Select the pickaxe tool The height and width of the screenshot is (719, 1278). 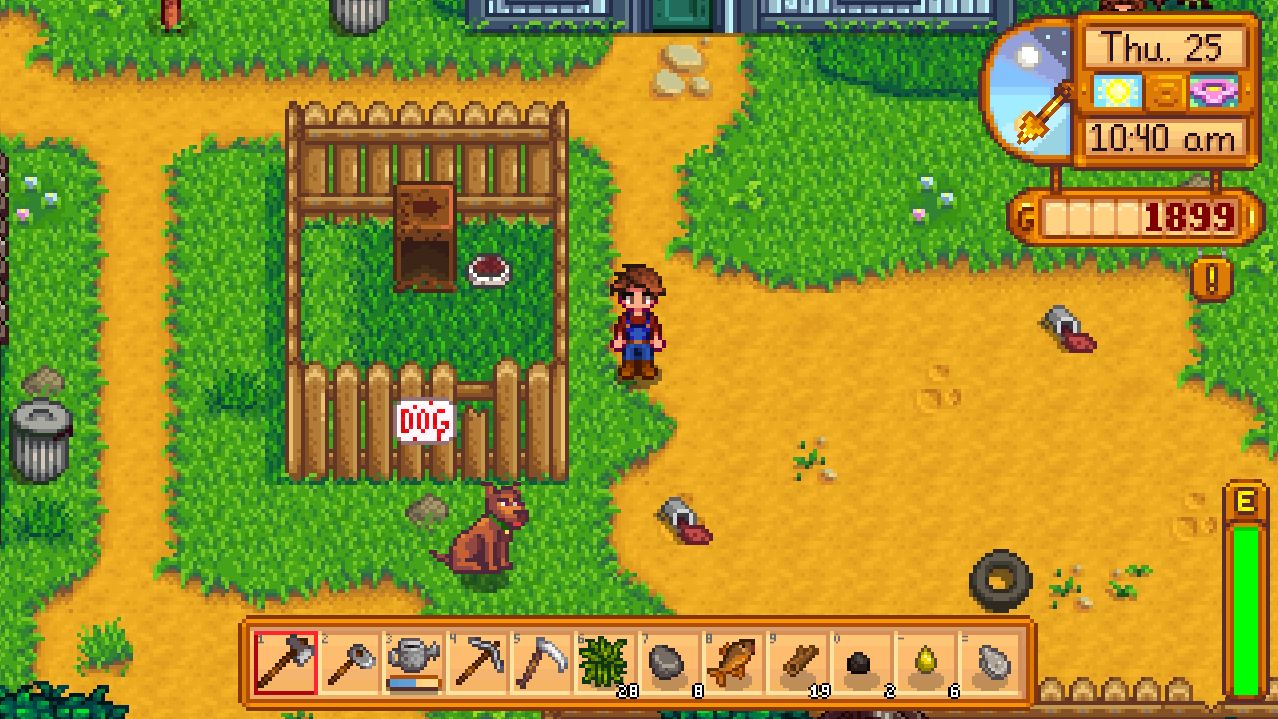coord(478,662)
